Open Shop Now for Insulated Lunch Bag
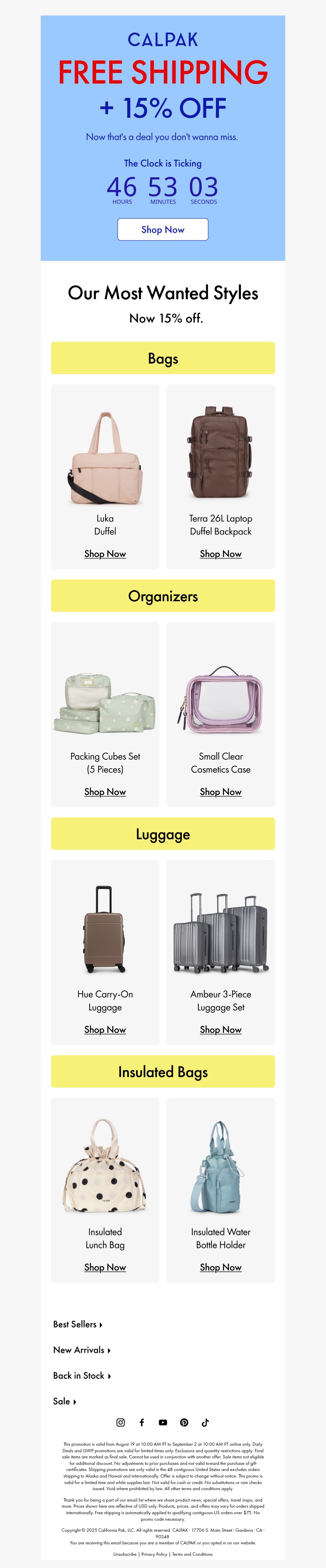The image size is (326, 1568). pos(105,1267)
